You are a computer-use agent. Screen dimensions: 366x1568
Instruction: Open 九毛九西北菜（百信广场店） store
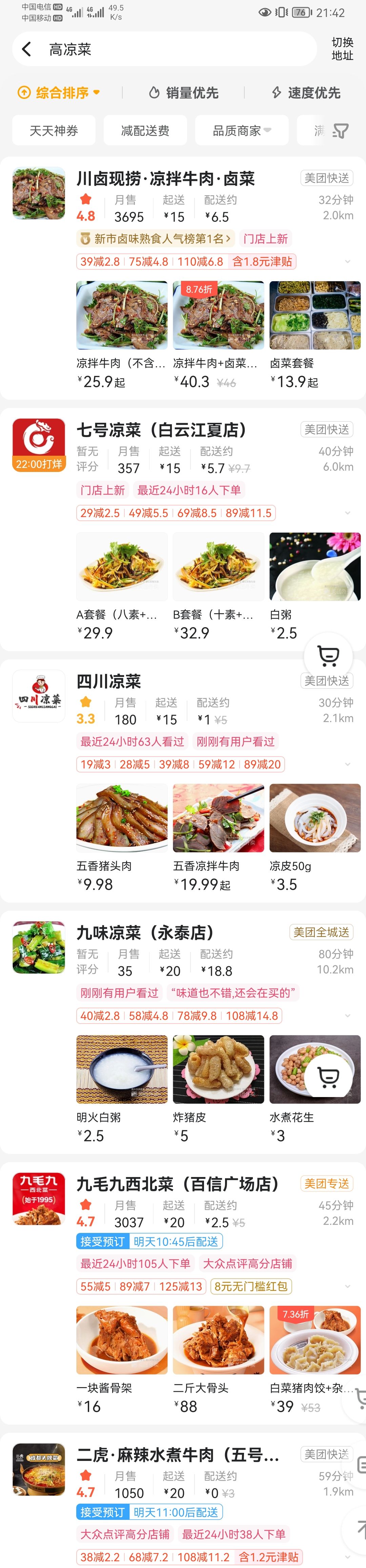(177, 1184)
